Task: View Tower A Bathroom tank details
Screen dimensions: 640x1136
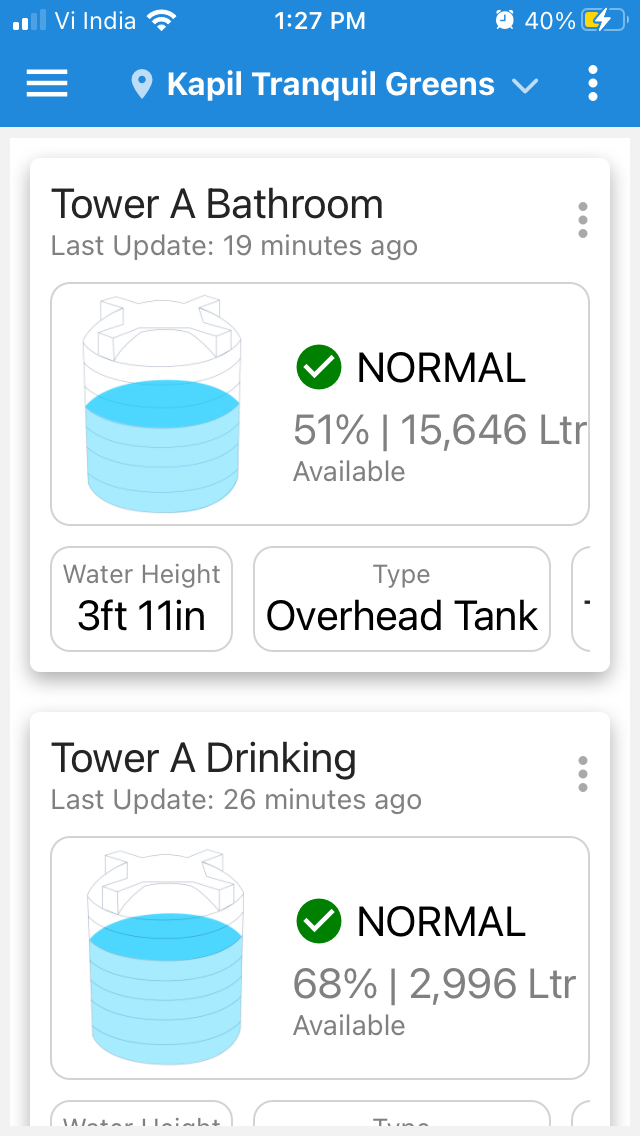Action: click(319, 404)
